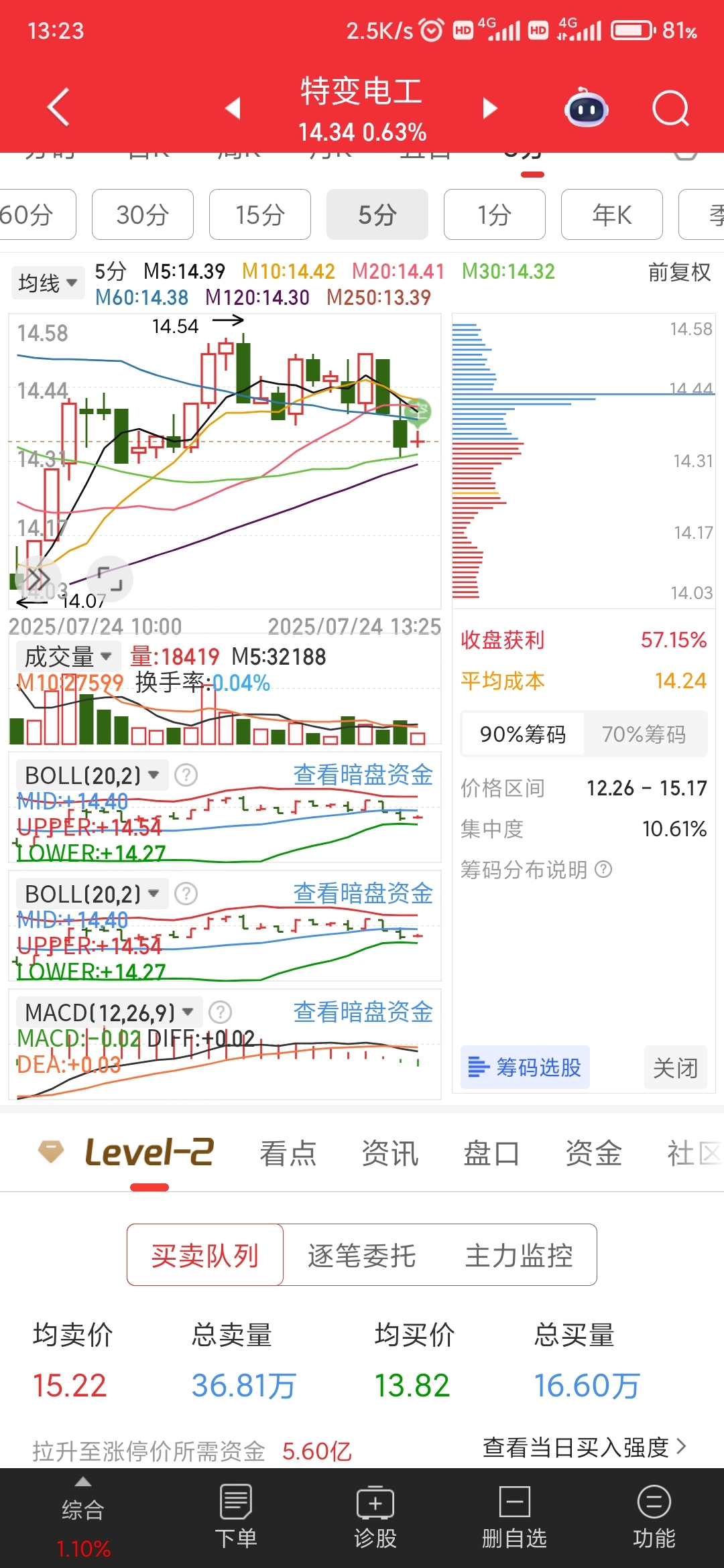The height and width of the screenshot is (1568, 724).
Task: Select the 70%筹码 option
Action: [644, 734]
